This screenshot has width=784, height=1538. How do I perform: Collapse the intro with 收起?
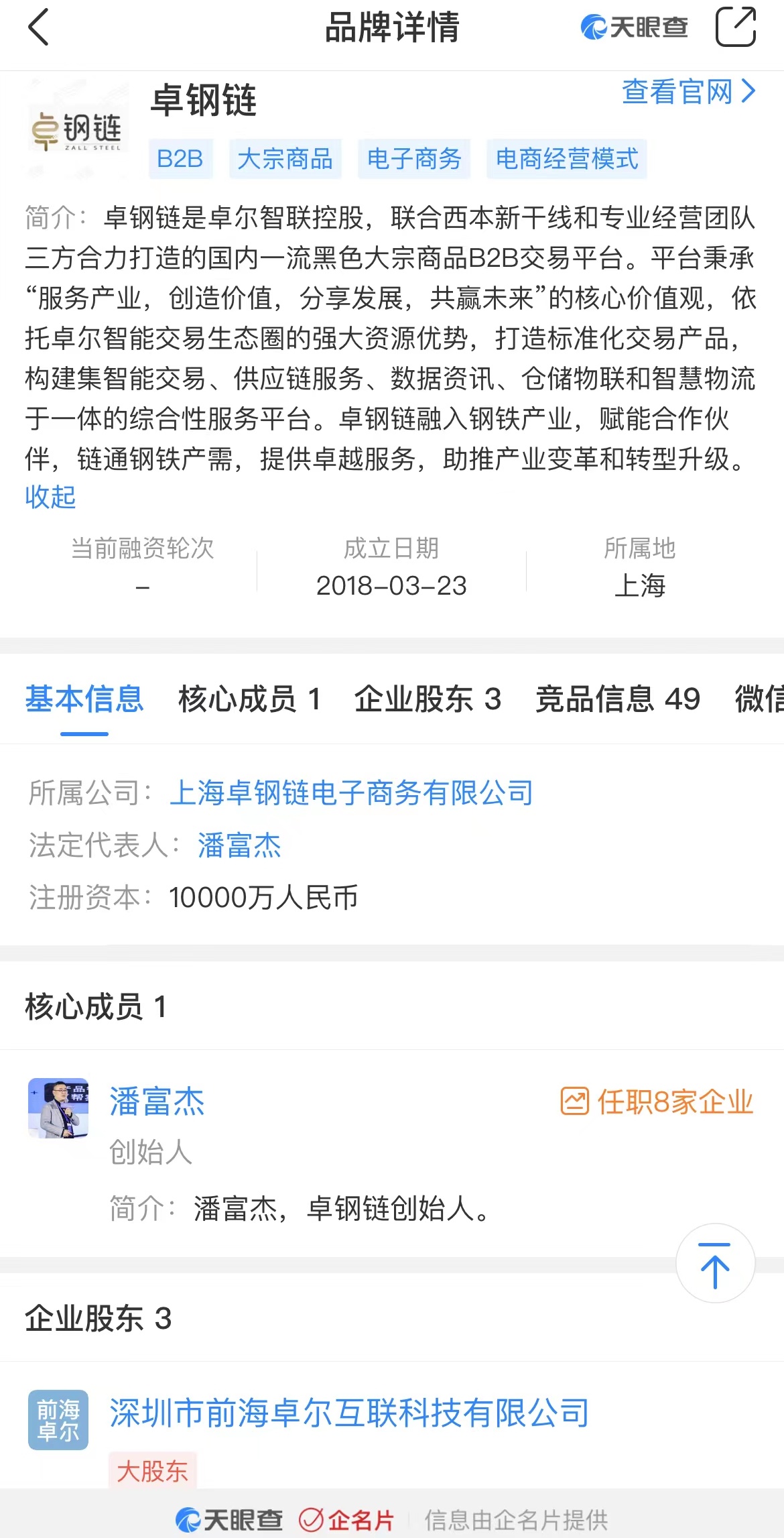50,497
